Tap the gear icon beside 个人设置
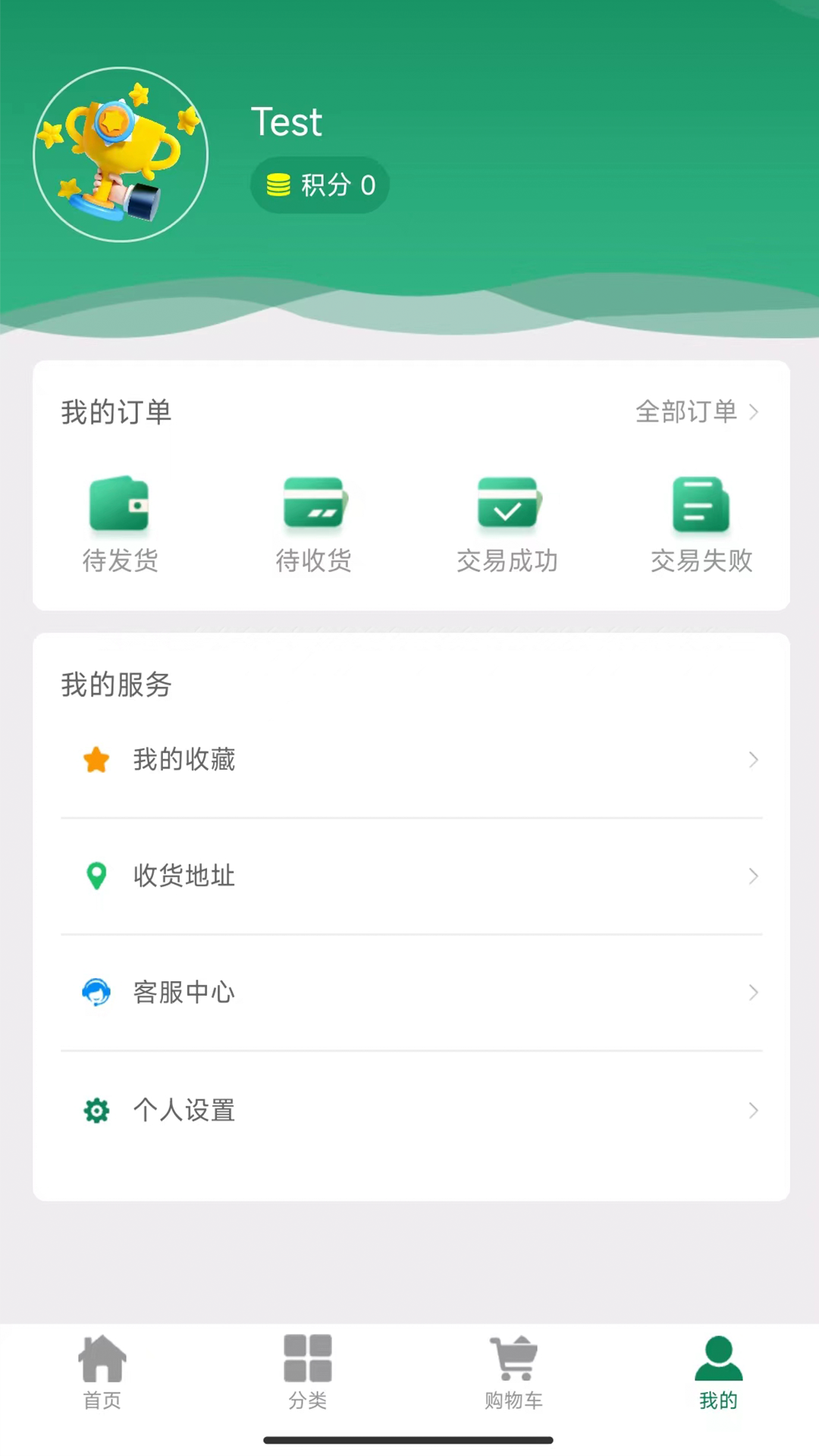 (96, 1110)
